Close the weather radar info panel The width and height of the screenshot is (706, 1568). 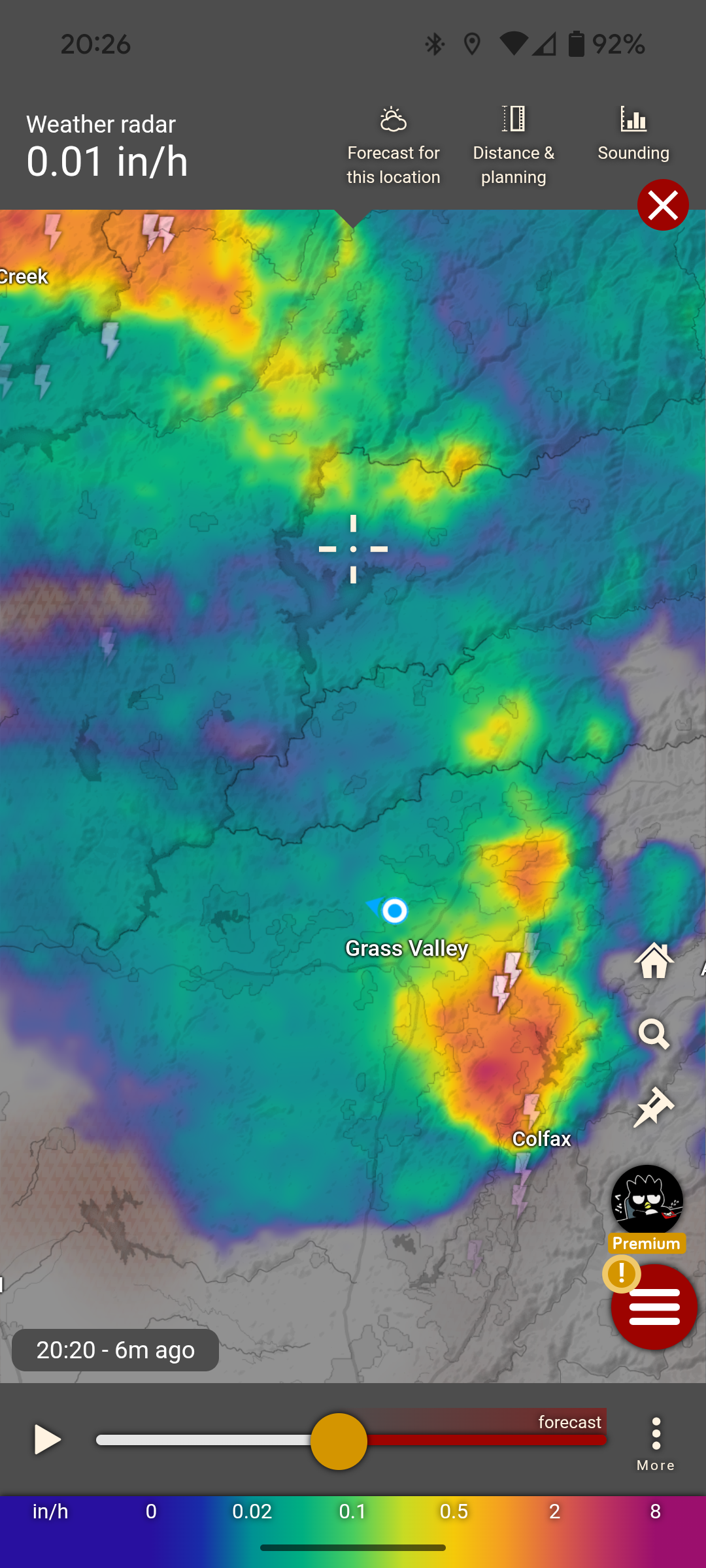click(663, 205)
